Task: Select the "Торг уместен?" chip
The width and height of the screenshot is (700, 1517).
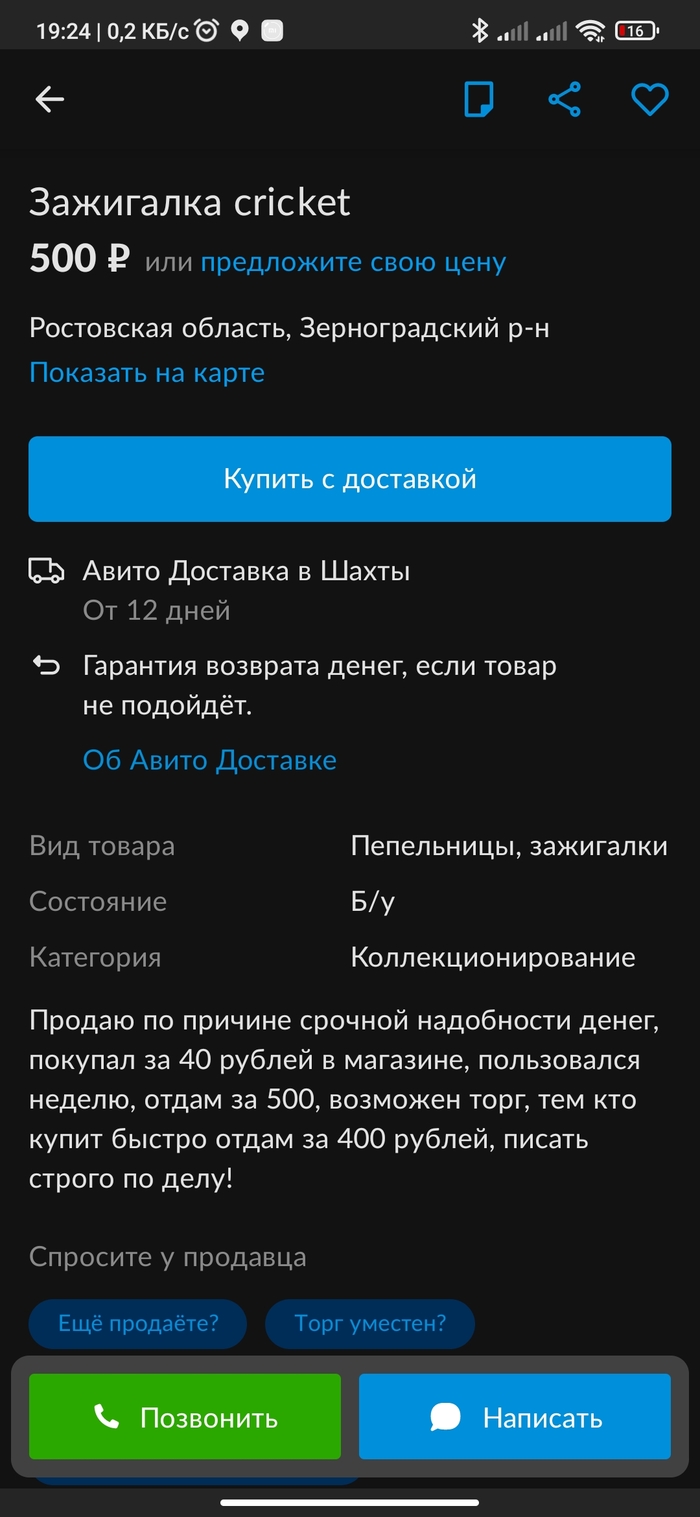Action: [x=370, y=1325]
